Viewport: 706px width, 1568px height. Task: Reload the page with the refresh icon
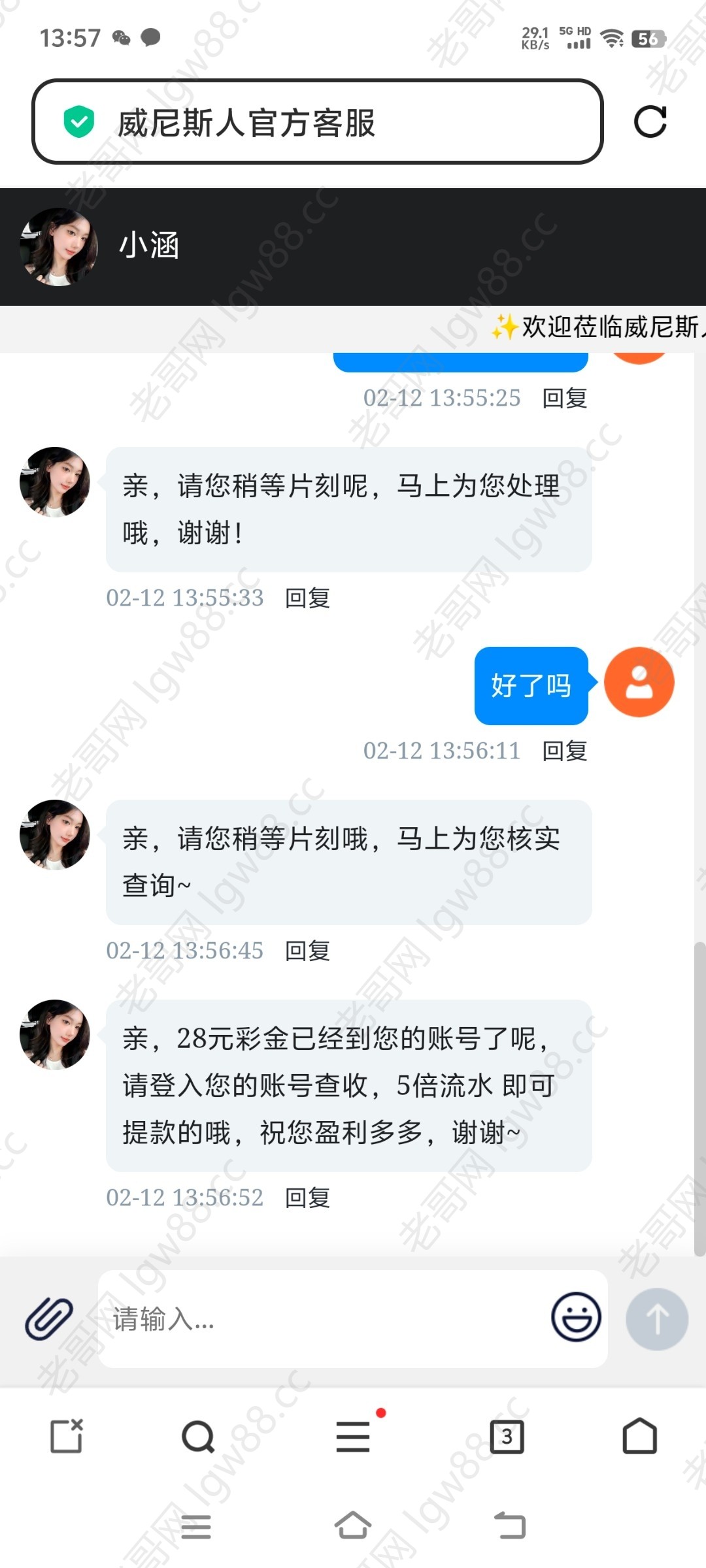pyautogui.click(x=650, y=122)
